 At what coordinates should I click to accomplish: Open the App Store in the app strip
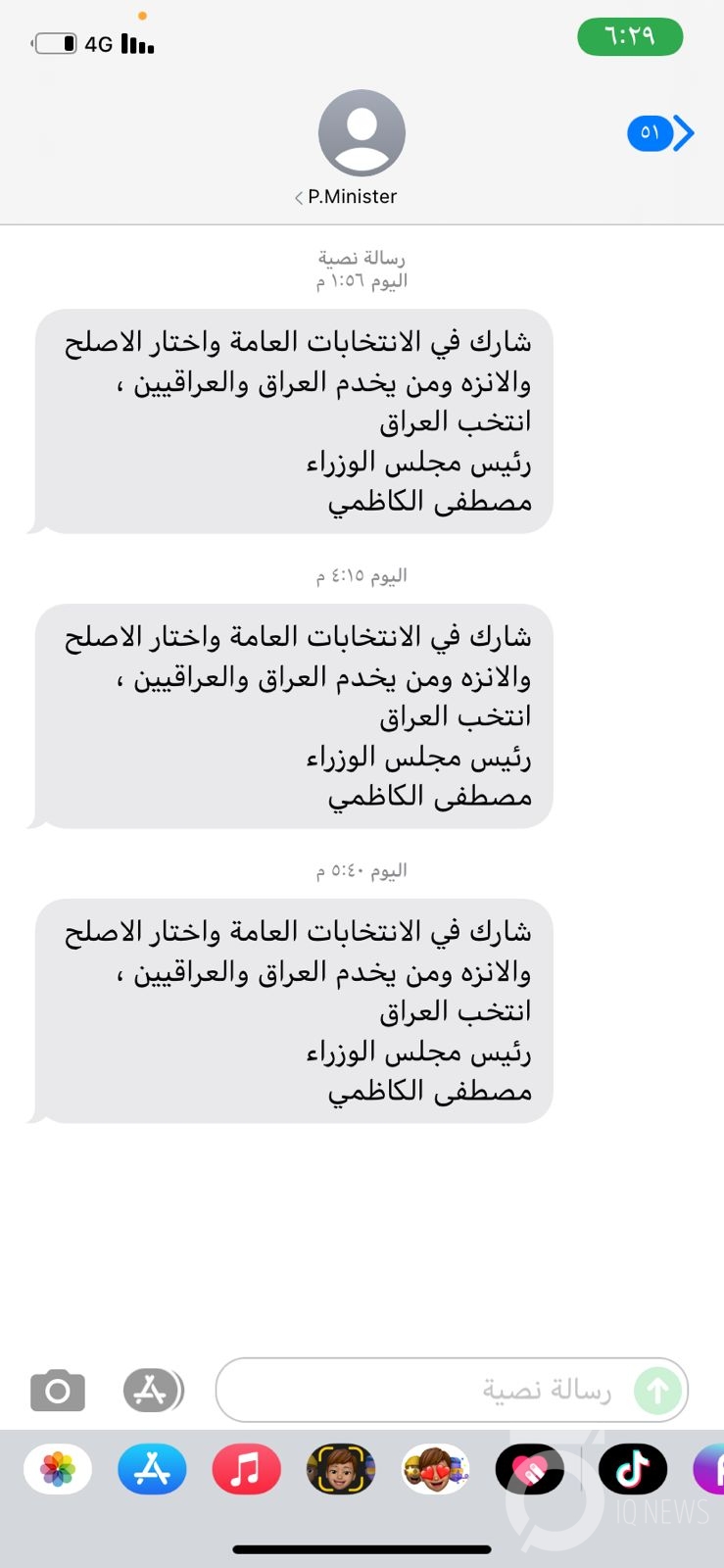point(152,1469)
